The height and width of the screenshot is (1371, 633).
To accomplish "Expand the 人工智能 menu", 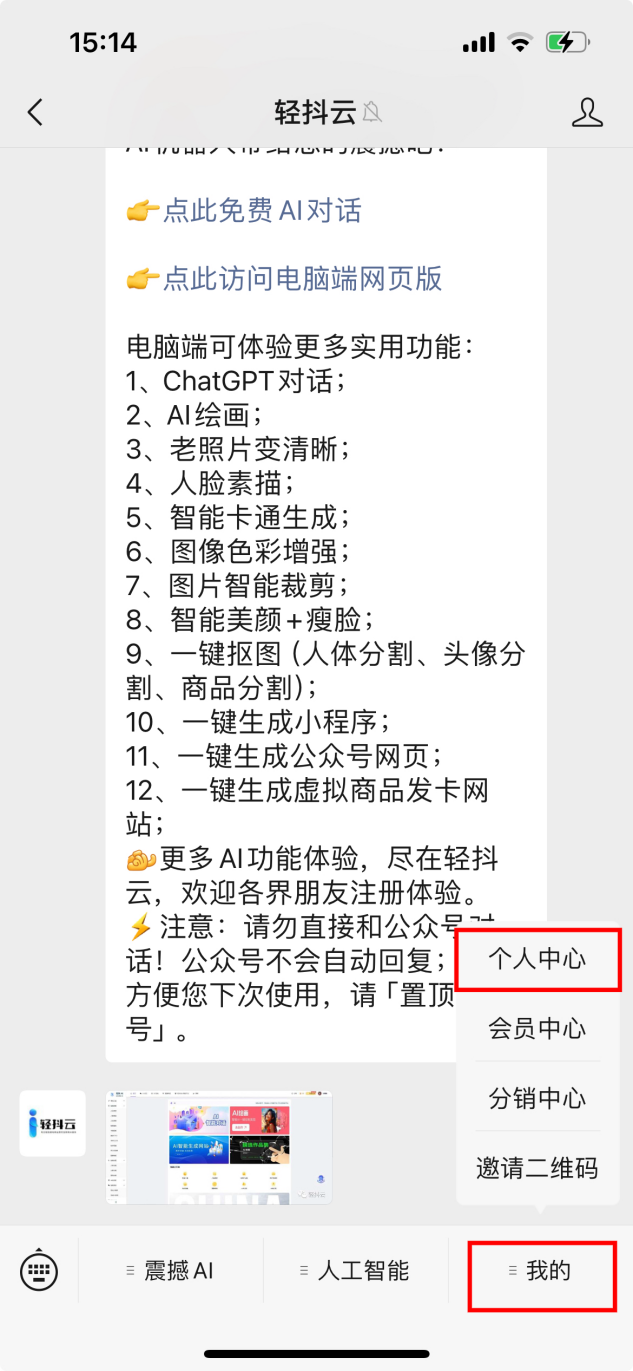I will [355, 1271].
